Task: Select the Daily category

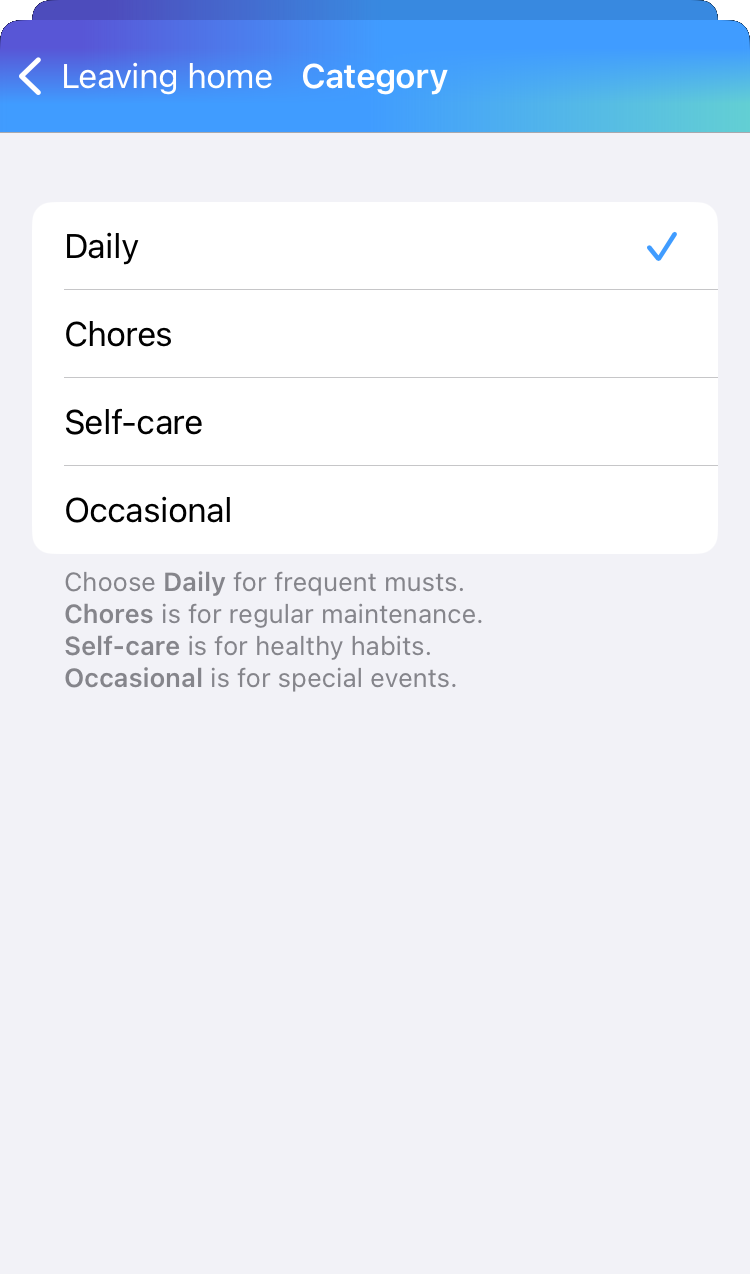Action: [374, 247]
